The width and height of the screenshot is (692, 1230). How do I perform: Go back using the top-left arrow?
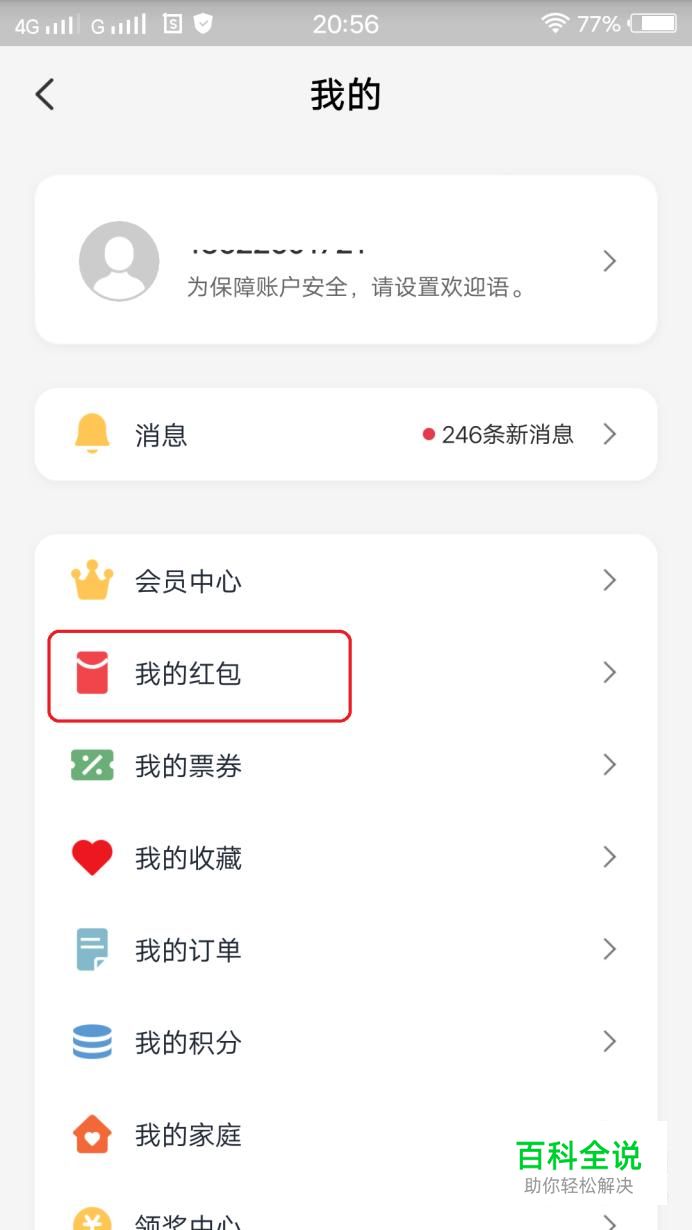(45, 95)
